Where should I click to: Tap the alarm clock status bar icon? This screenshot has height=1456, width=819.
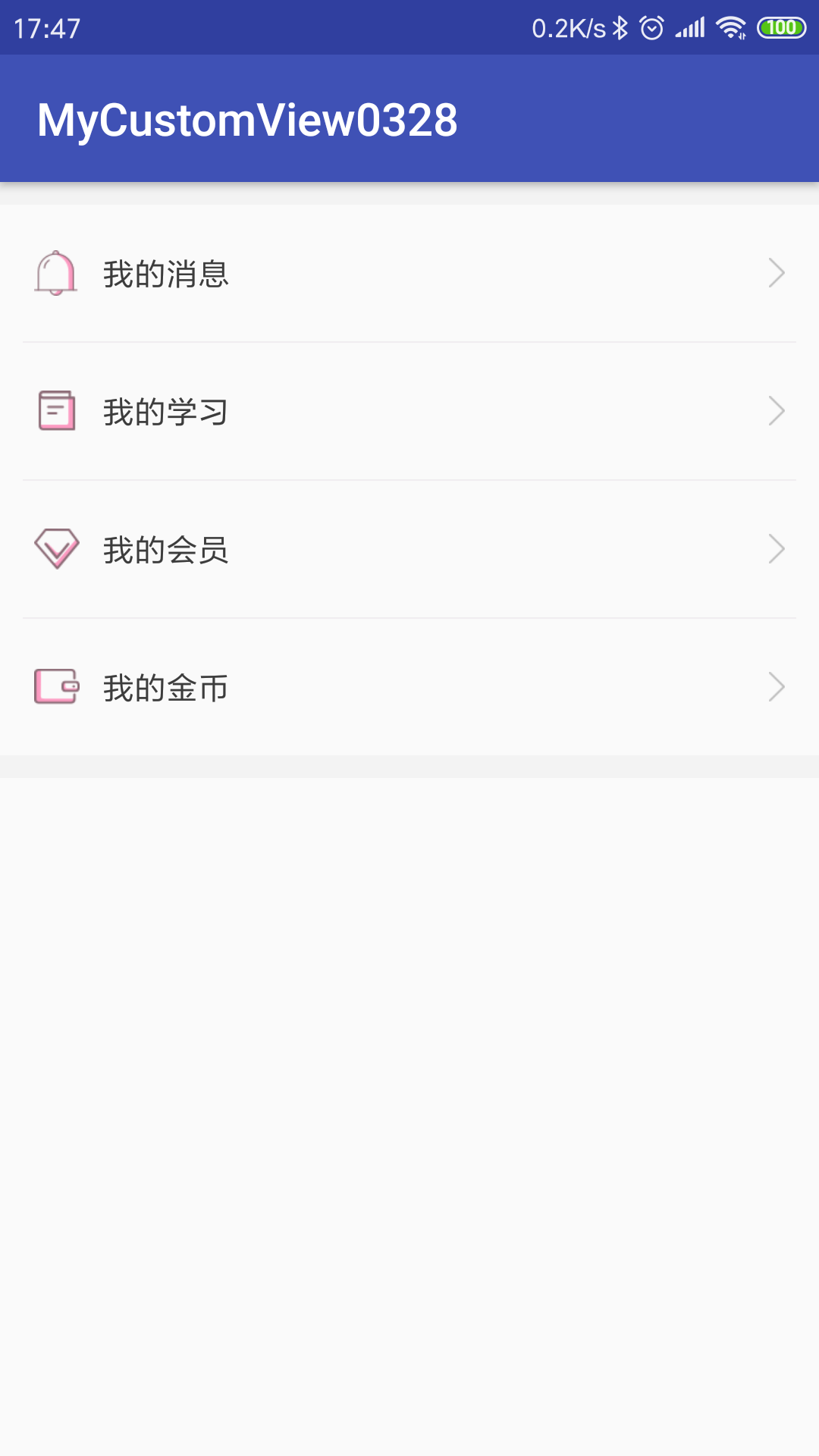point(654,27)
